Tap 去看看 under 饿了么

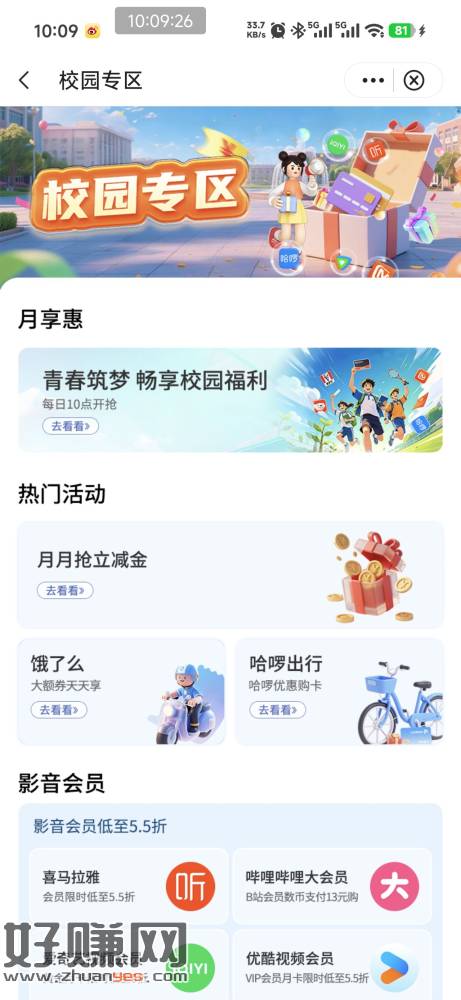[59, 709]
